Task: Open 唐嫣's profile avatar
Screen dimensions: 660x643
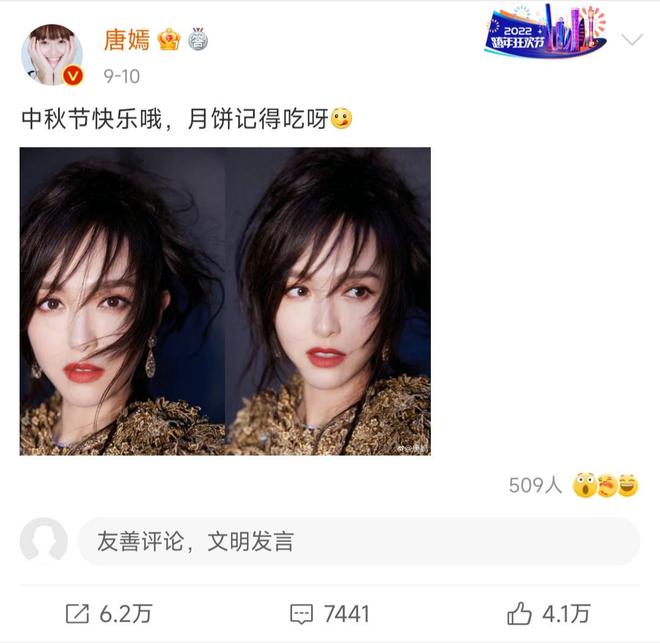Action: [52, 55]
